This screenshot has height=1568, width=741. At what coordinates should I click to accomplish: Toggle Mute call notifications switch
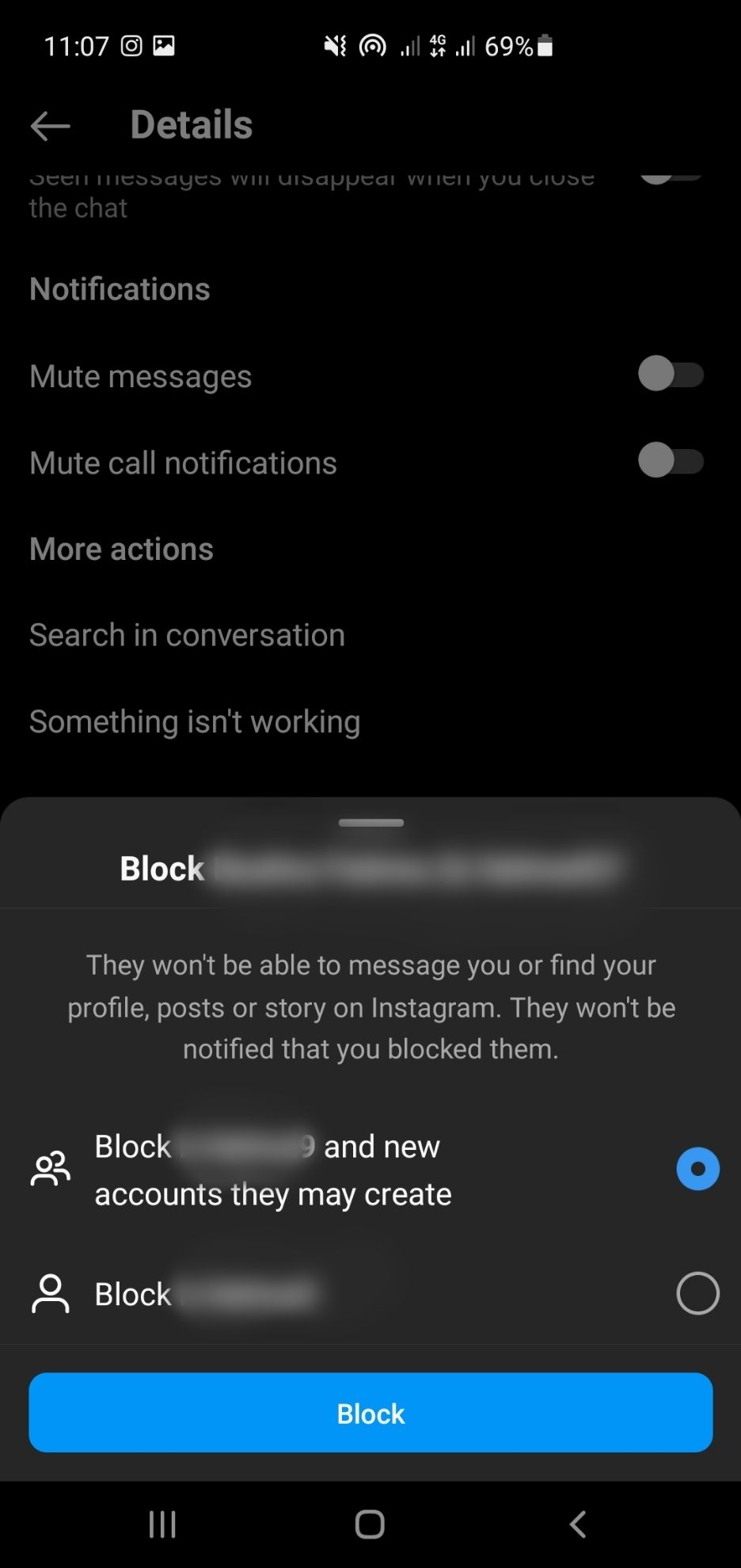tap(671, 461)
